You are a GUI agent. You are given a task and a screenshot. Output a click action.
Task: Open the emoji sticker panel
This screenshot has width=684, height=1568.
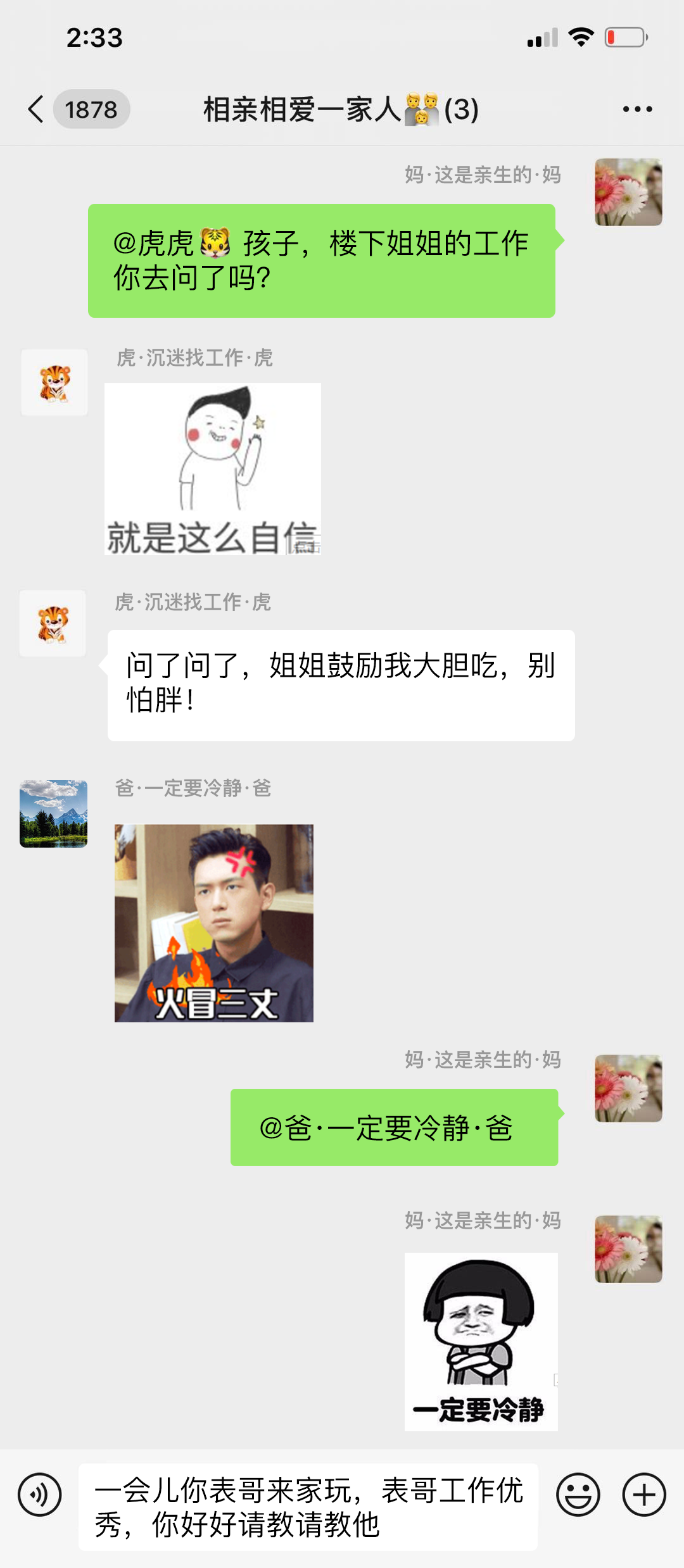pos(578,1495)
